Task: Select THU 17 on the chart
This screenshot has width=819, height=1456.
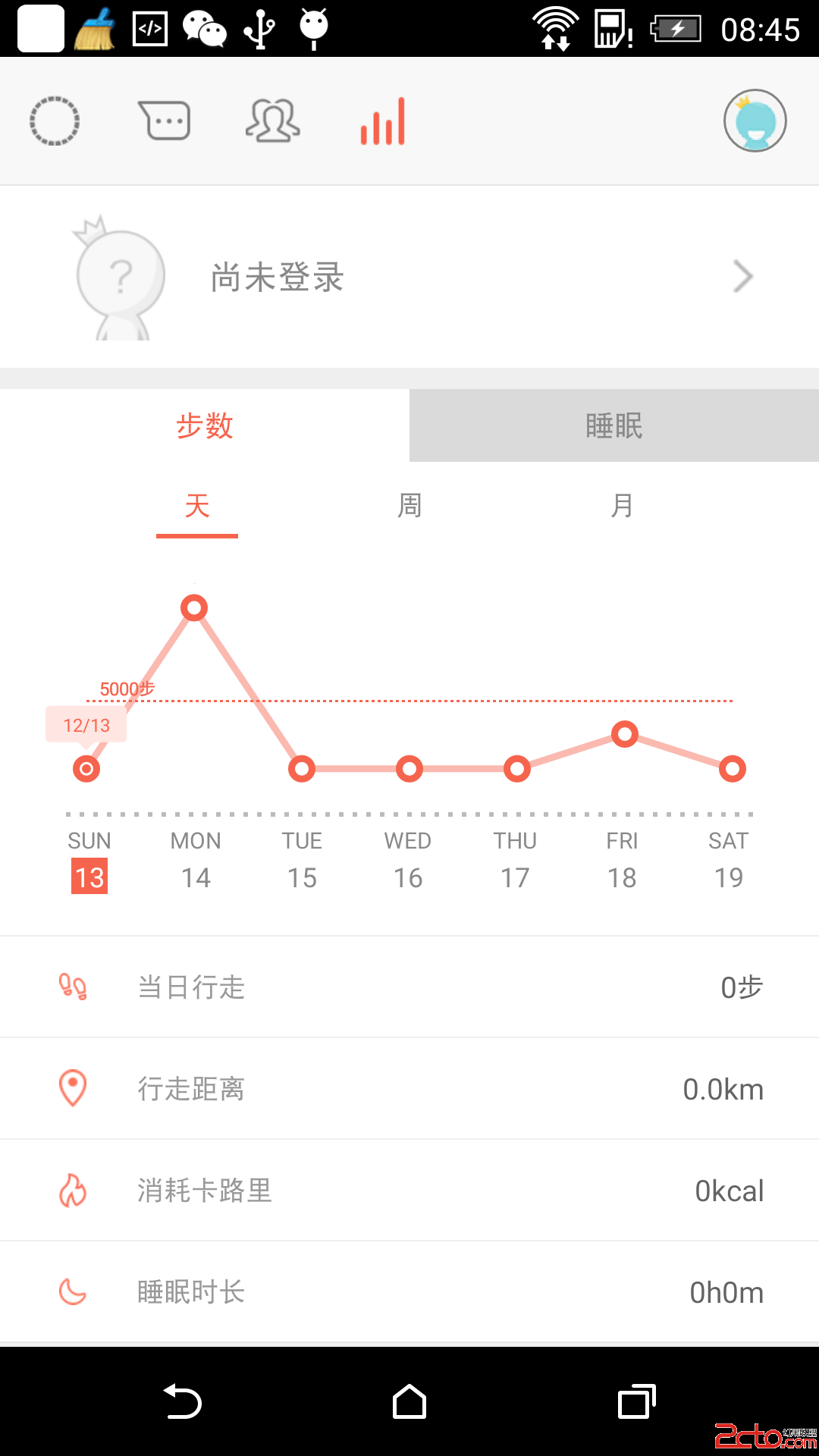Action: point(515,861)
